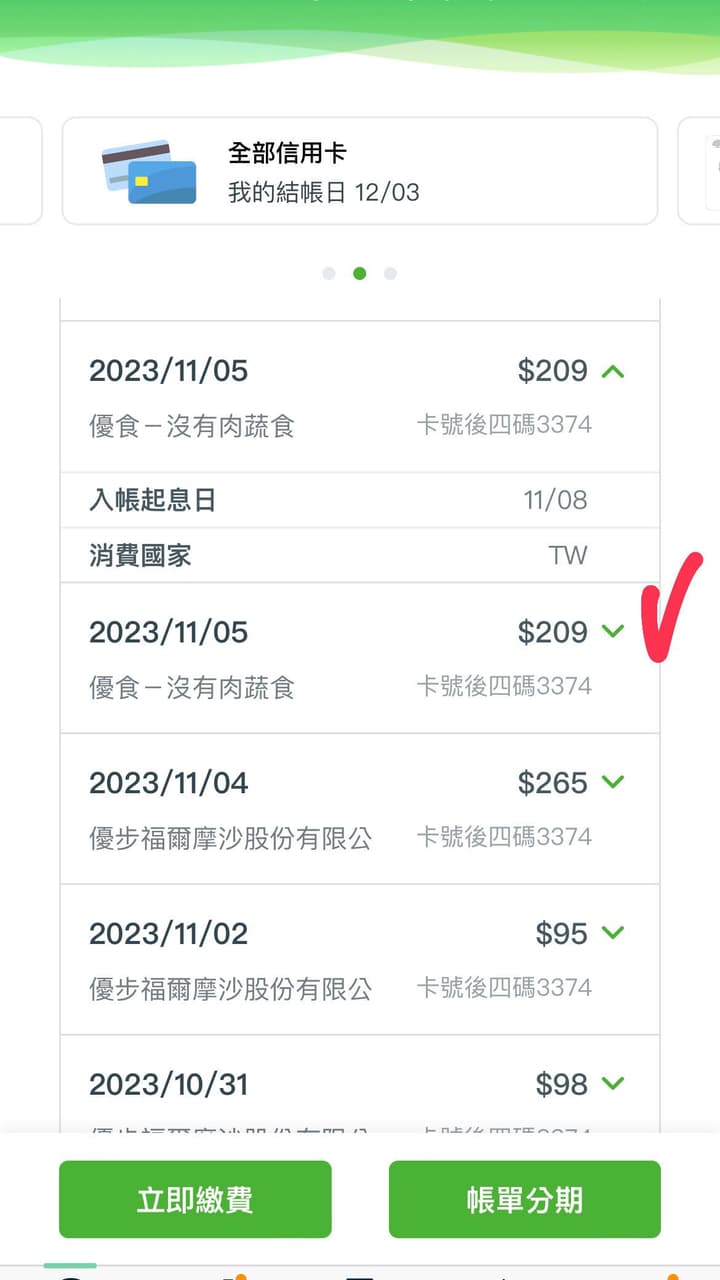Tap the rightmost bottom navigation icon with orange dot
The image size is (720, 1280).
[660, 1275]
